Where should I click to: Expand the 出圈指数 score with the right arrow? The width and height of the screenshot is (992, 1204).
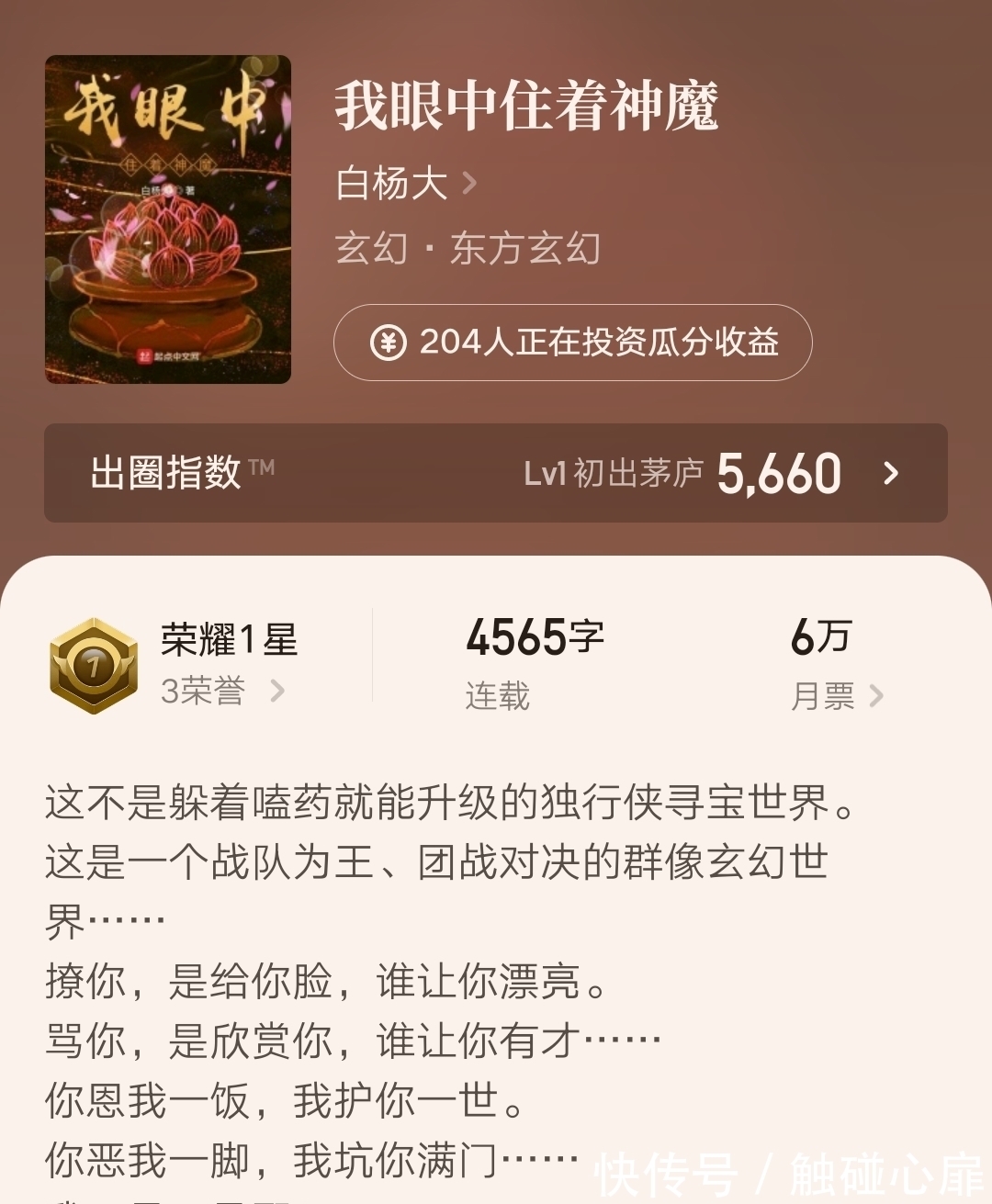pyautogui.click(x=890, y=471)
